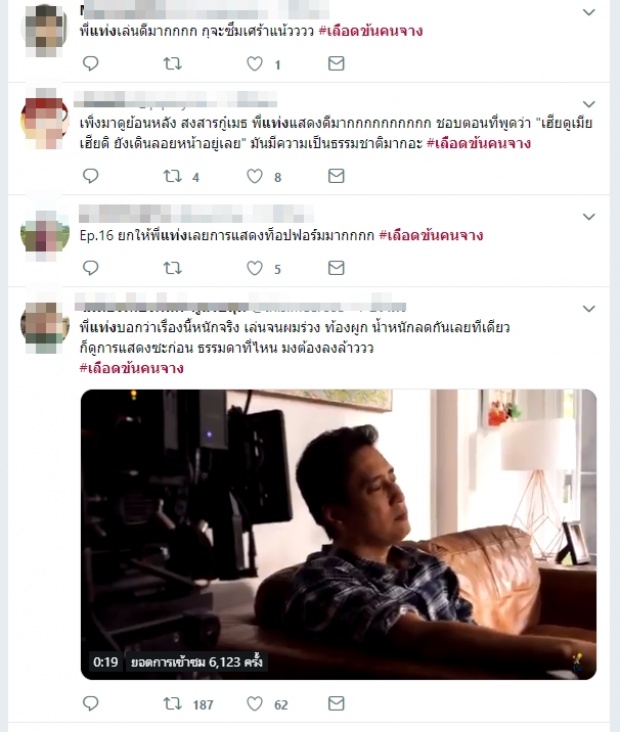Viewport: 620px width, 732px height.
Task: Like the tweet with 8 likes
Action: (255, 176)
